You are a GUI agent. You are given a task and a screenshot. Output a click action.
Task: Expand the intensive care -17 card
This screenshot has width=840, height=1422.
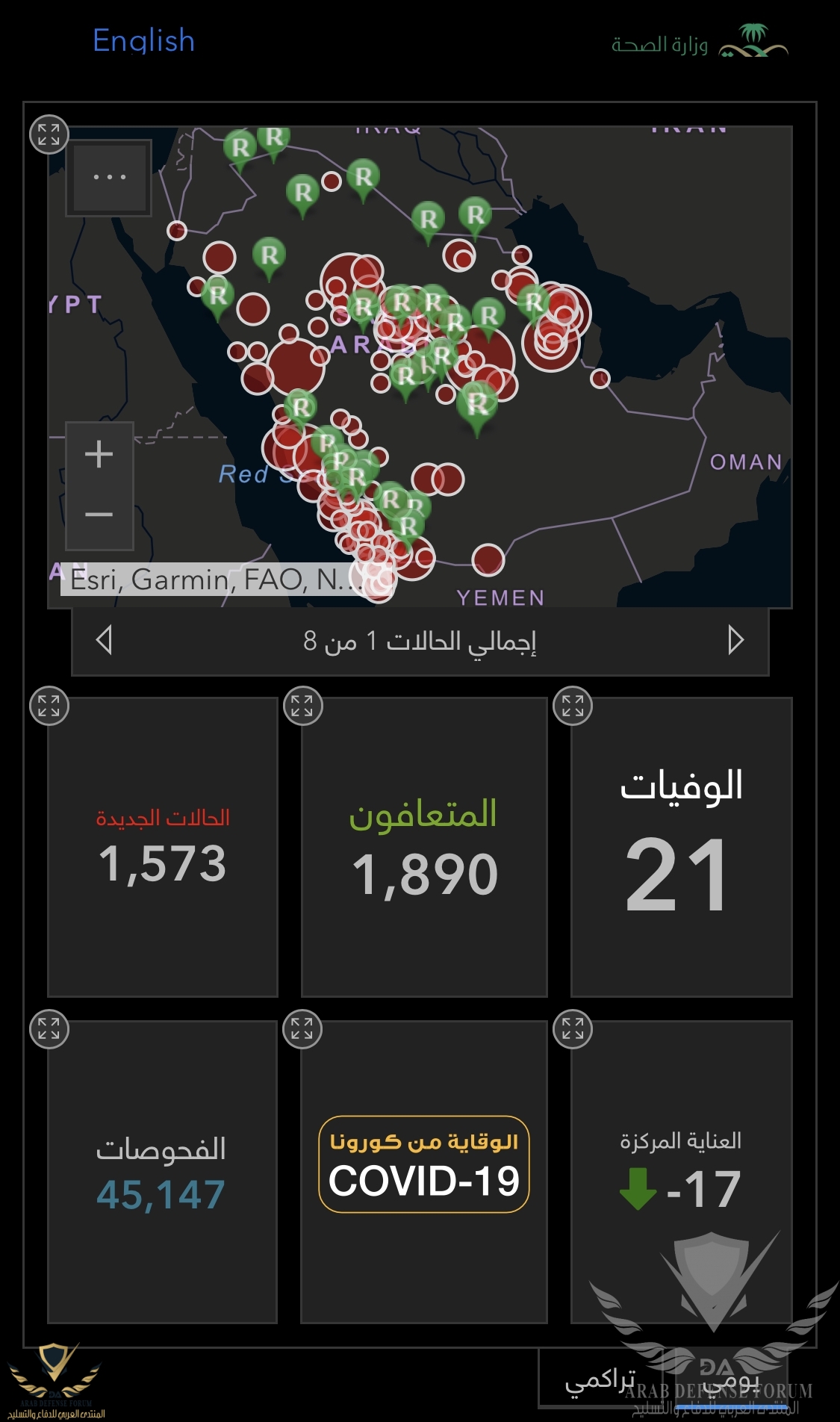(x=573, y=1029)
